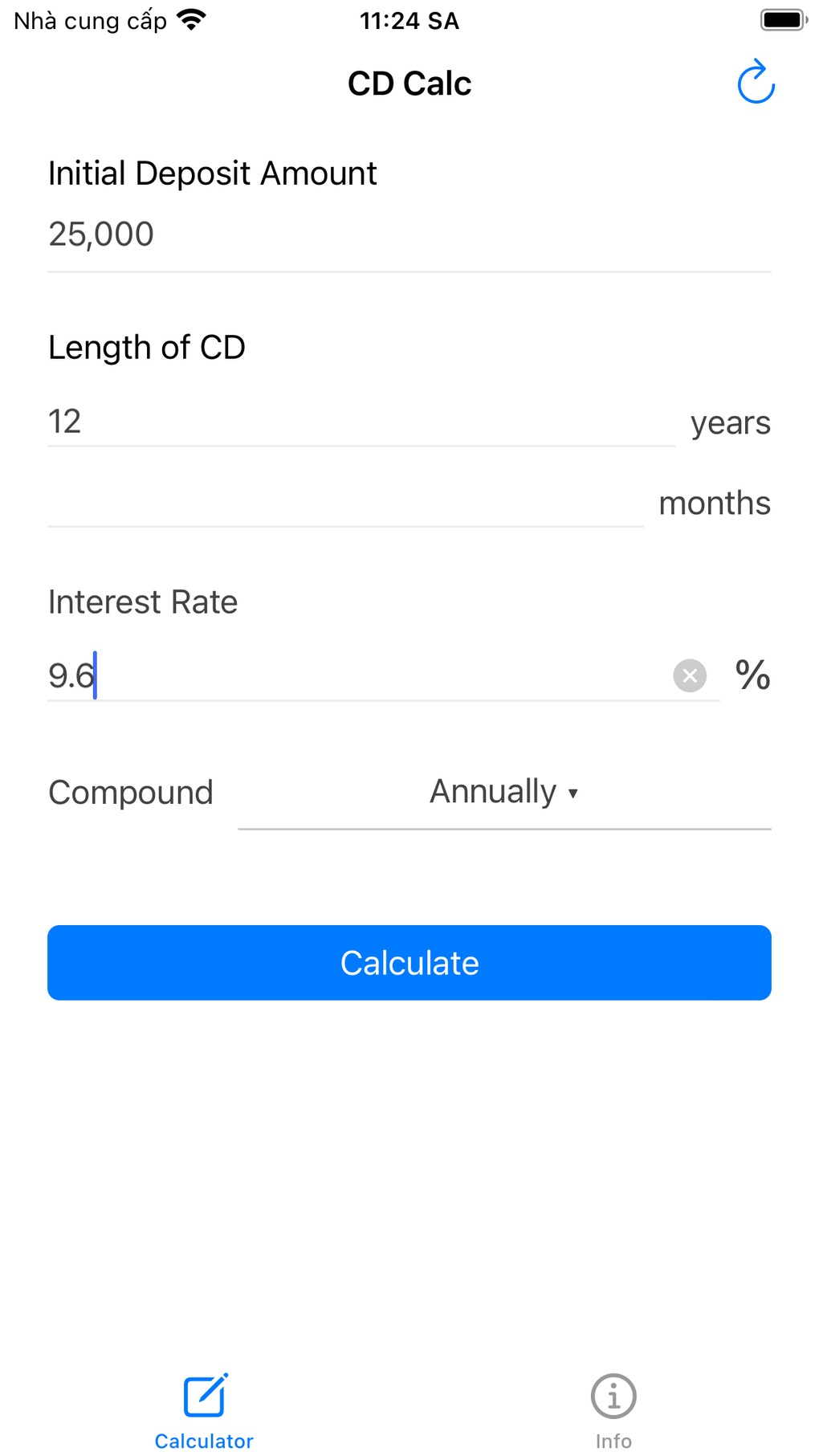Tap the empty months field

tap(321, 501)
